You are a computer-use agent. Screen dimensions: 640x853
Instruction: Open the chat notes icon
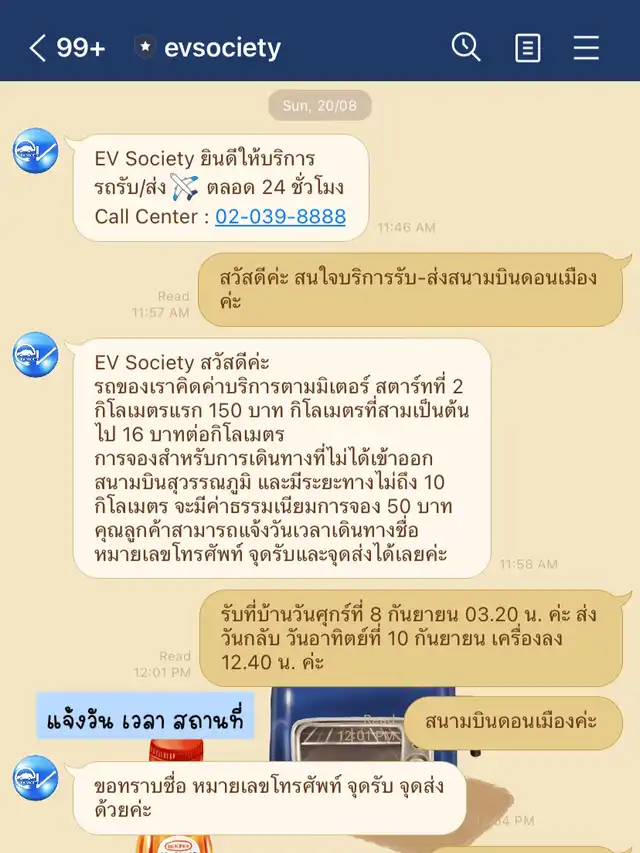[x=527, y=48]
